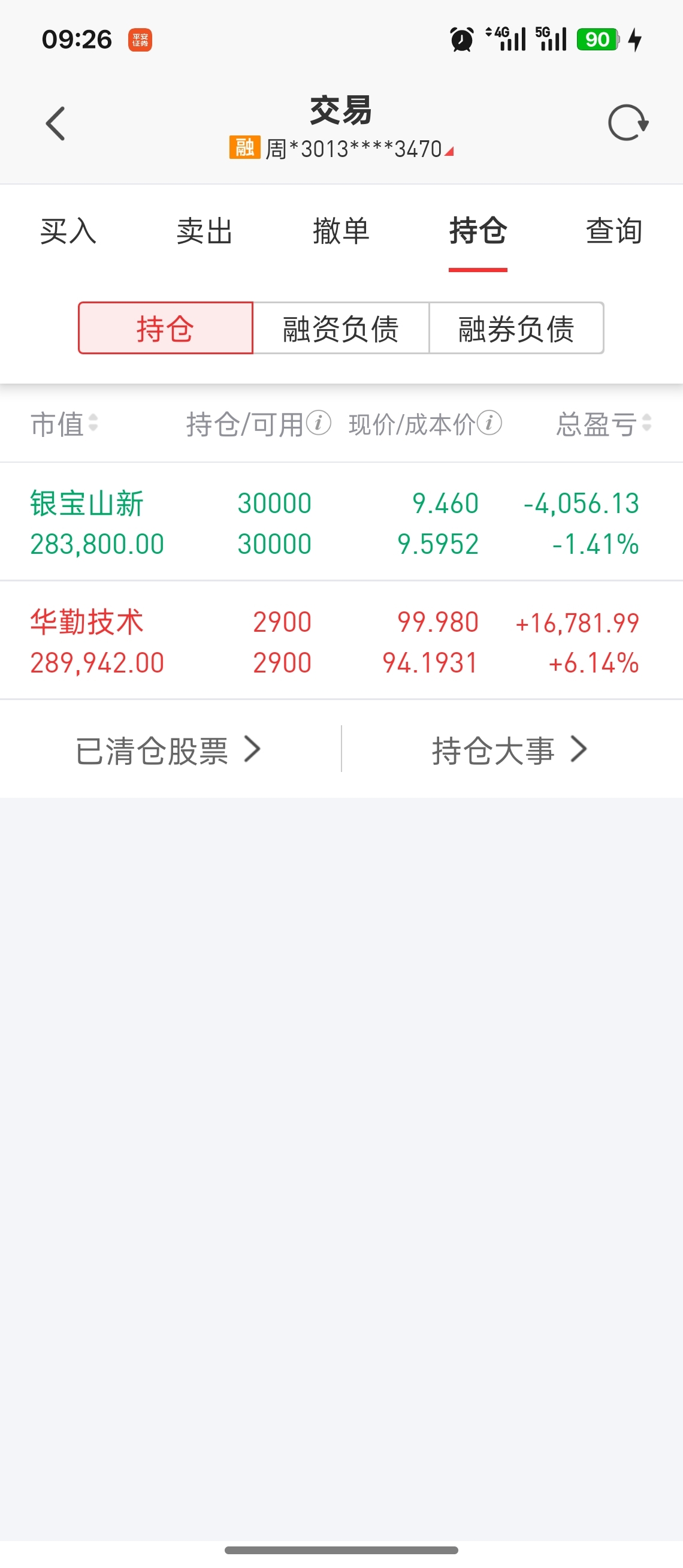Viewport: 683px width, 1568px height.
Task: Switch to 融资负债 segment
Action: tap(341, 328)
